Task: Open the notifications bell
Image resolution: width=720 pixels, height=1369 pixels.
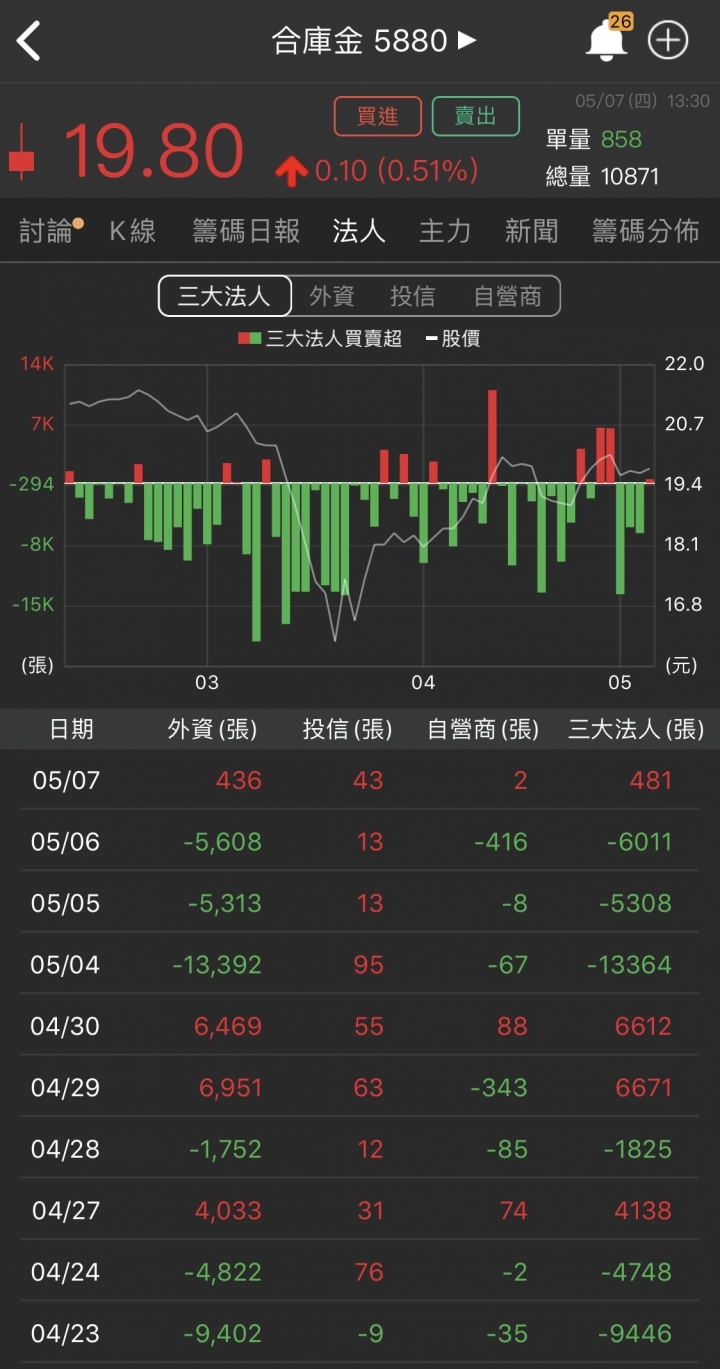Action: [606, 41]
